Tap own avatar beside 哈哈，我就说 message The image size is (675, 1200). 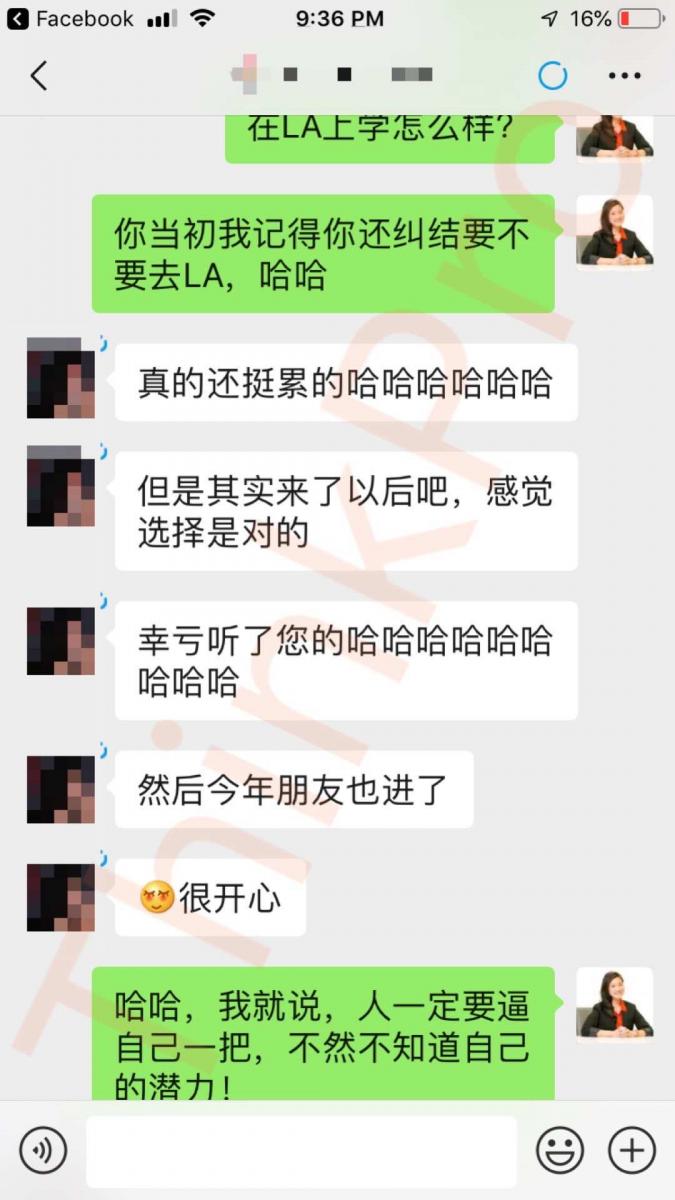tap(614, 1005)
